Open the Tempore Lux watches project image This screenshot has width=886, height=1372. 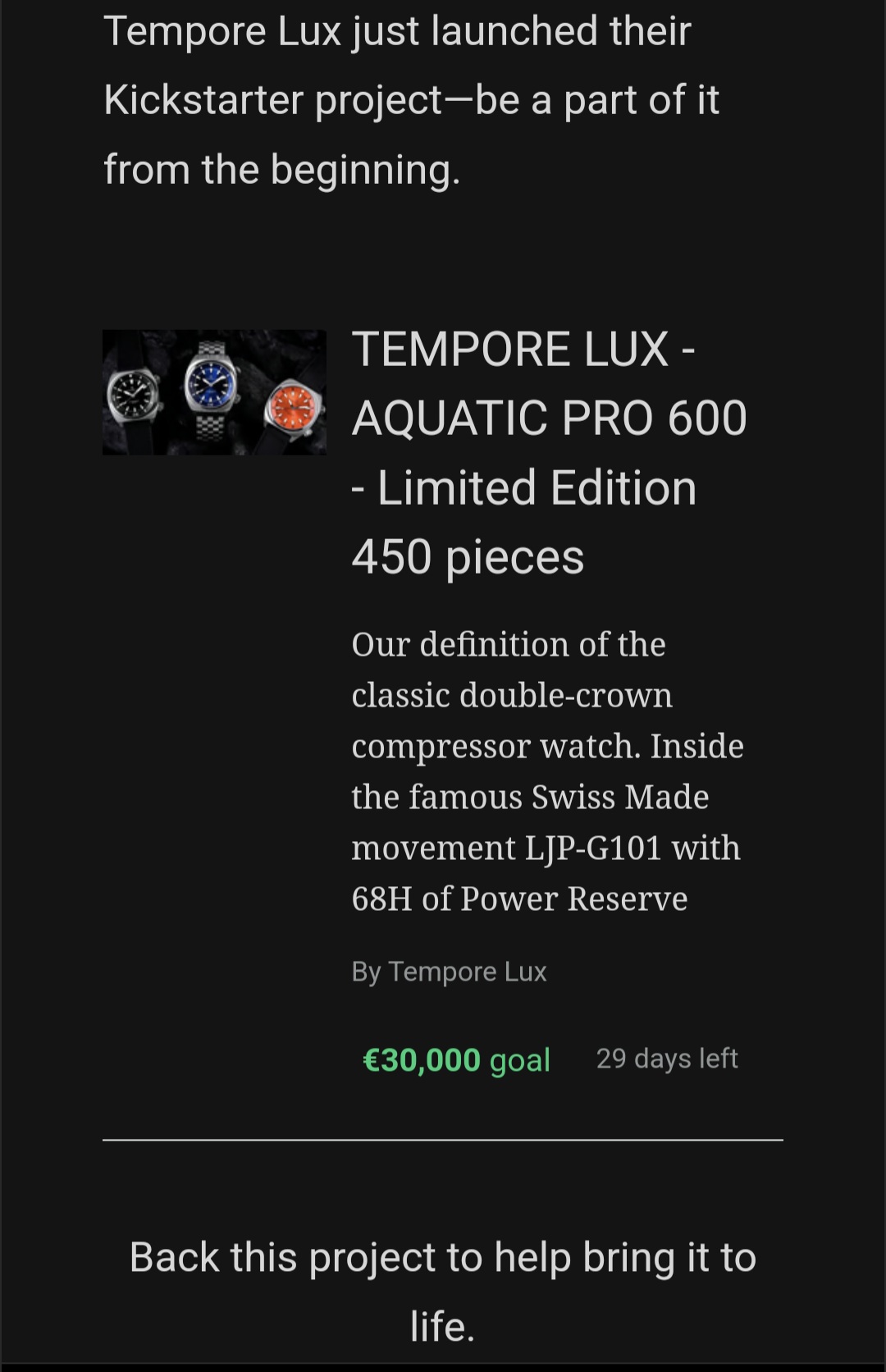pyautogui.click(x=214, y=392)
